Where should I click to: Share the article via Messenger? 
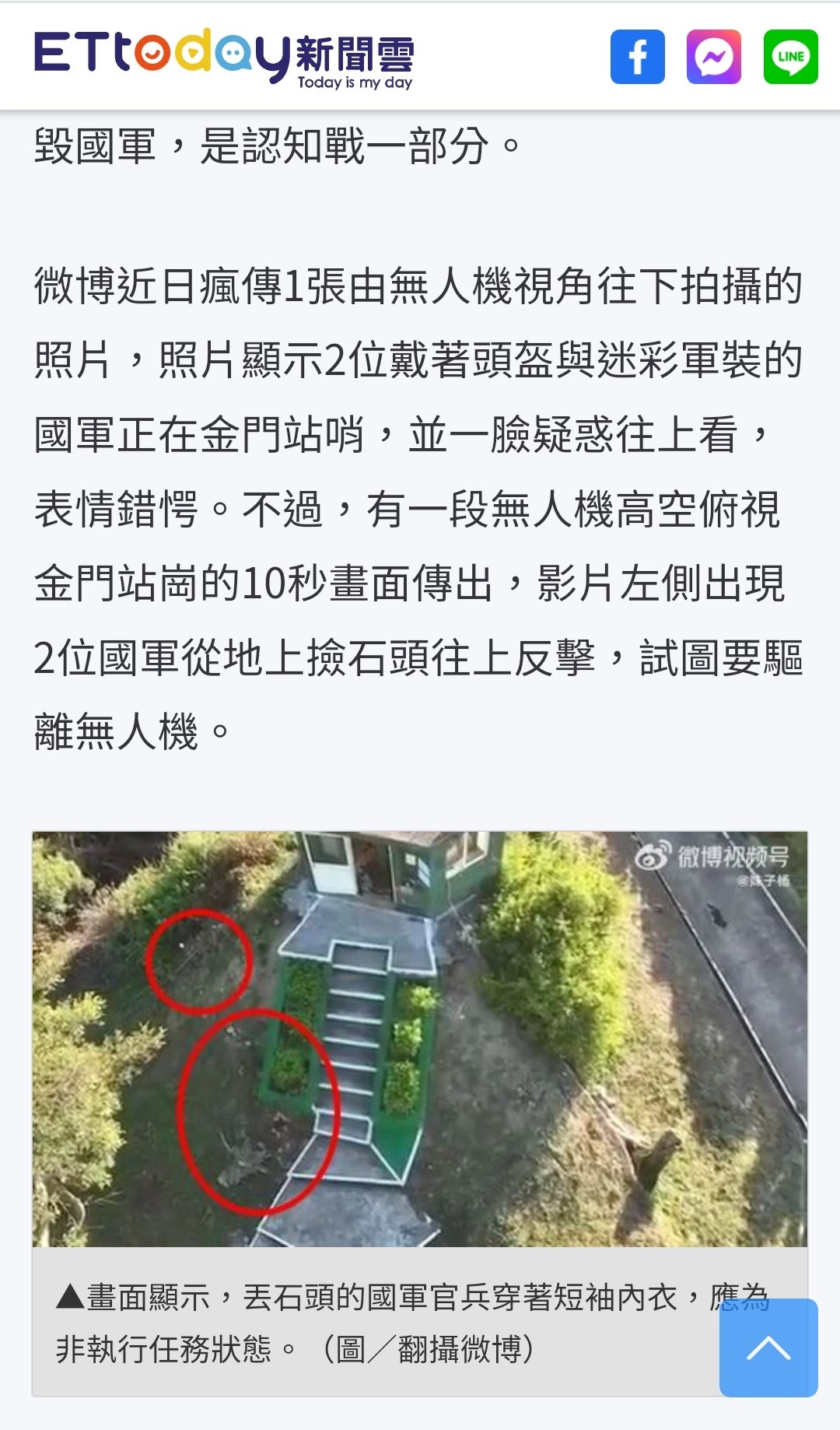coord(713,57)
